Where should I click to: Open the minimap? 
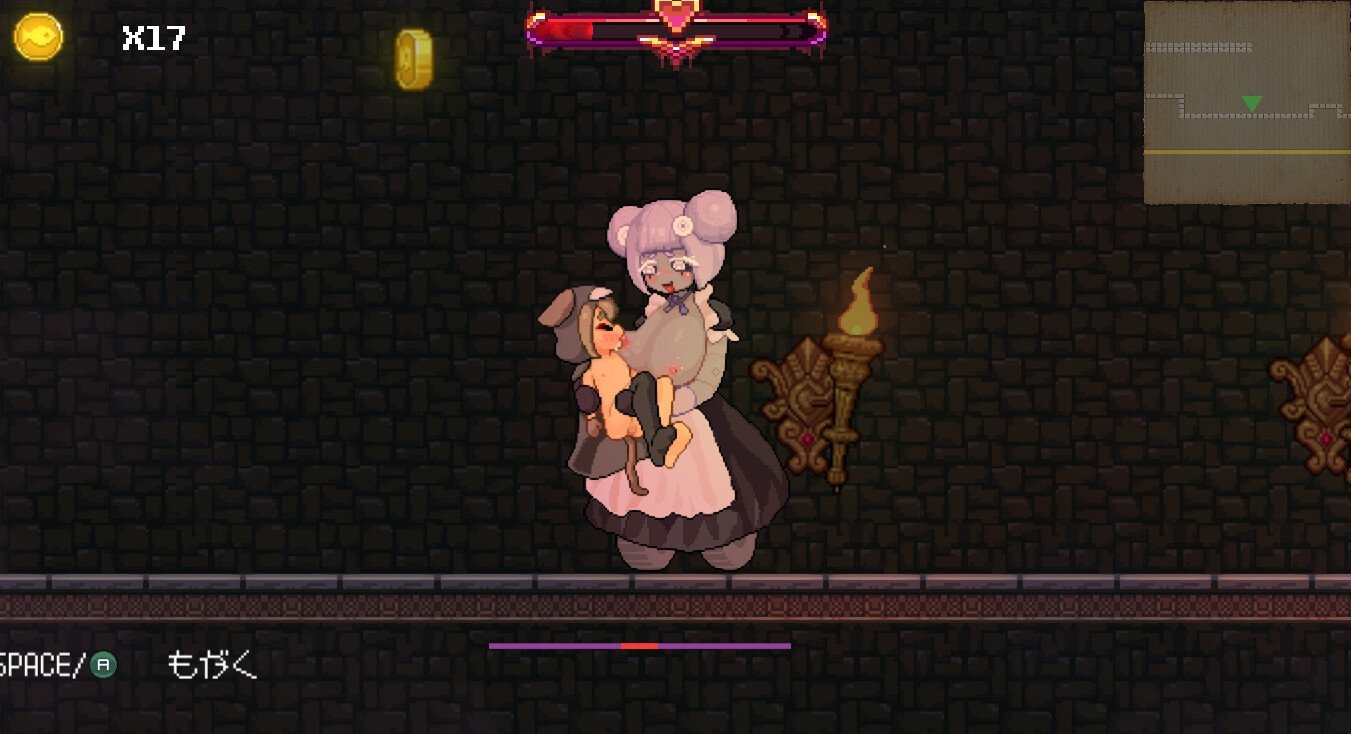tap(1246, 102)
